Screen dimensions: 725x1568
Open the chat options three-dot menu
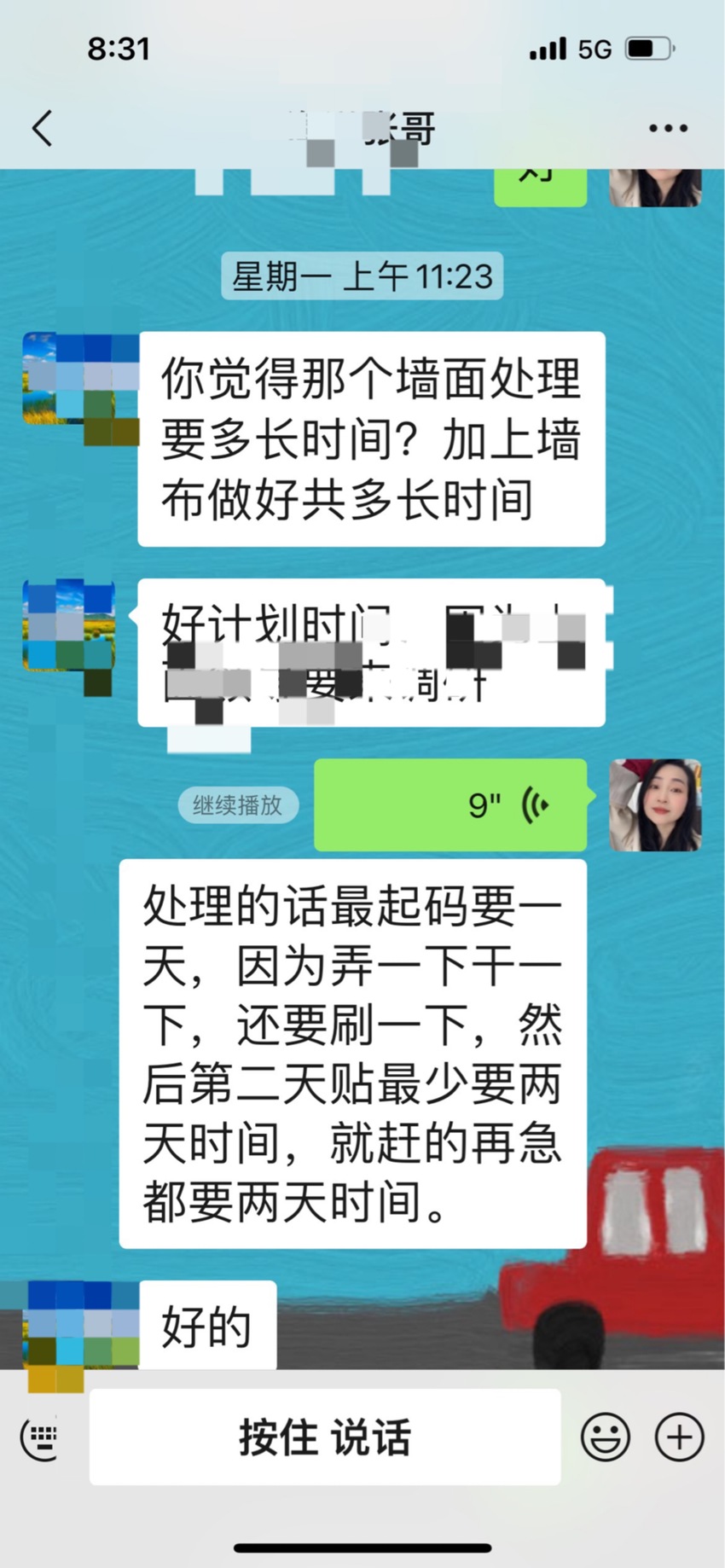[668, 129]
